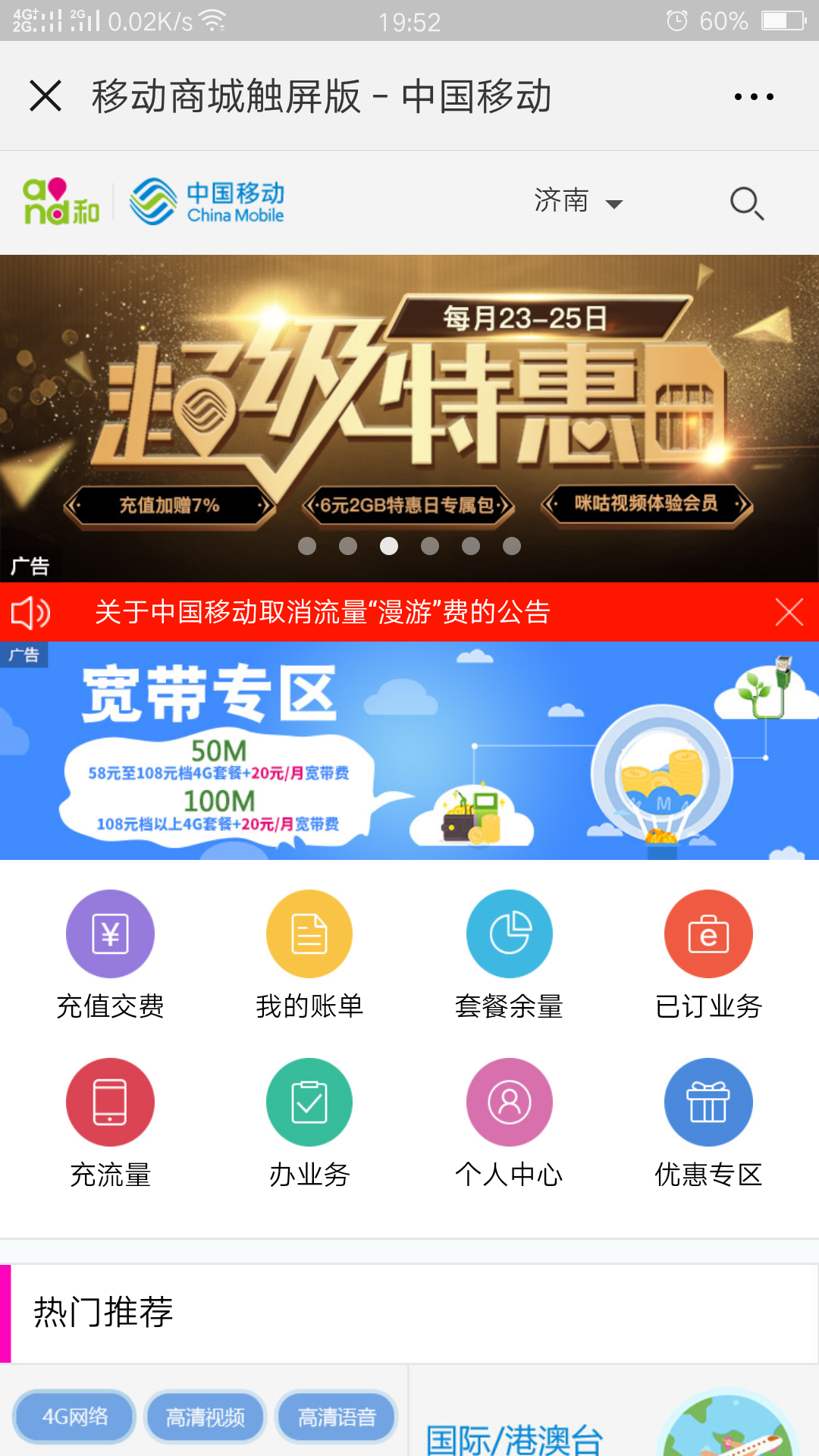Tap the search magnifier icon
Image resolution: width=819 pixels, height=1456 pixels.
(x=746, y=202)
